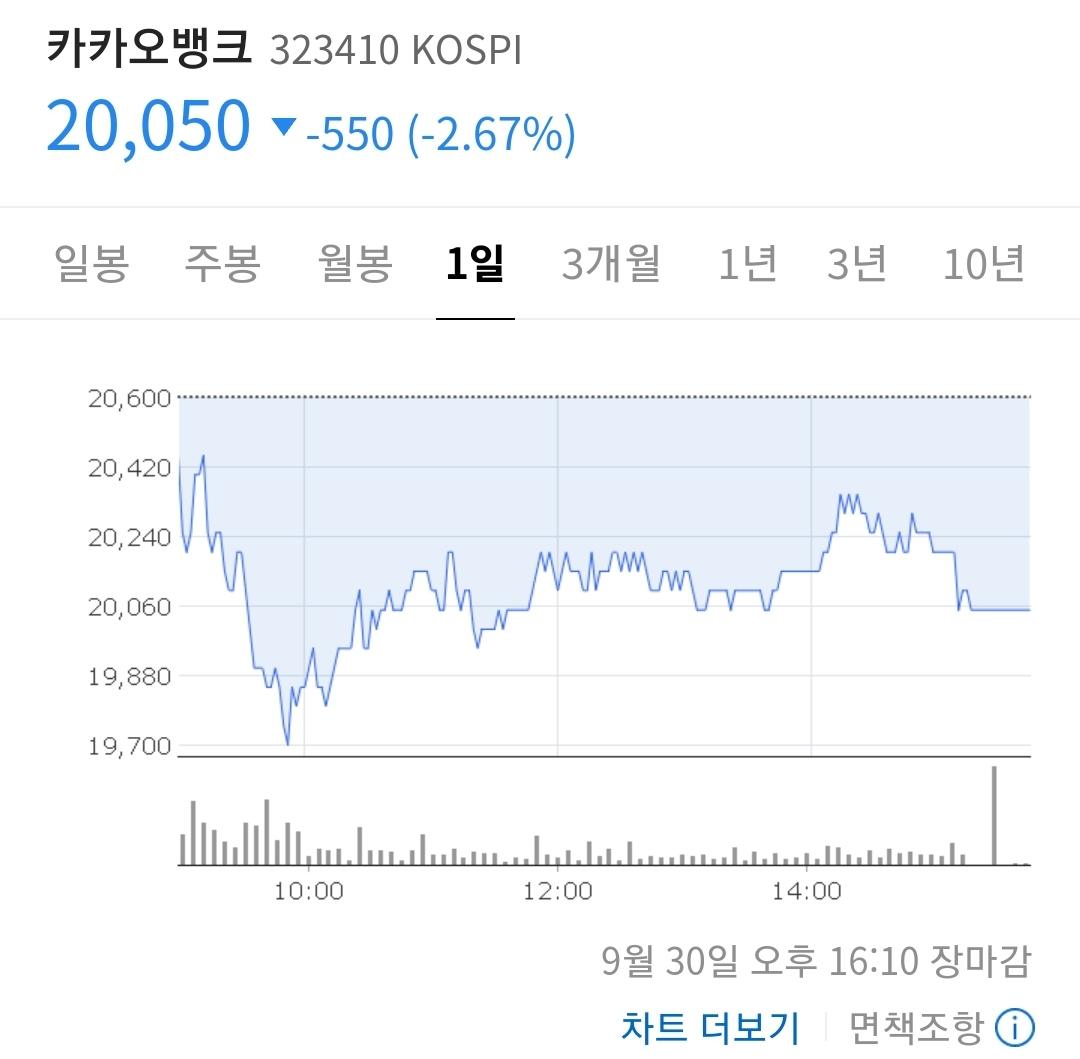The width and height of the screenshot is (1080, 1059).
Task: Open the 차트 더보기 link
Action: (710, 1026)
